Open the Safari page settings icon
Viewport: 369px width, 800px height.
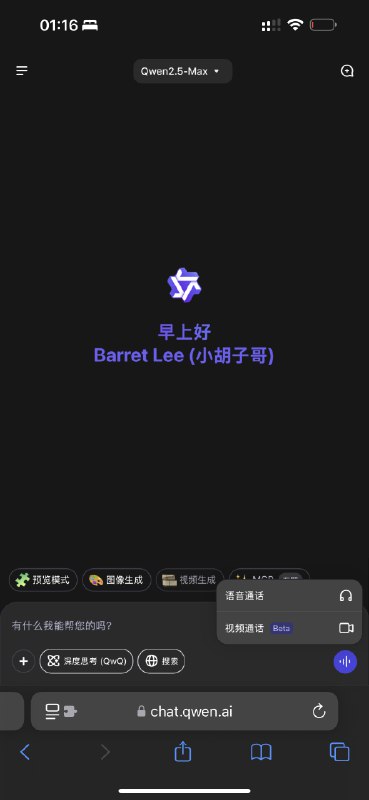60,711
